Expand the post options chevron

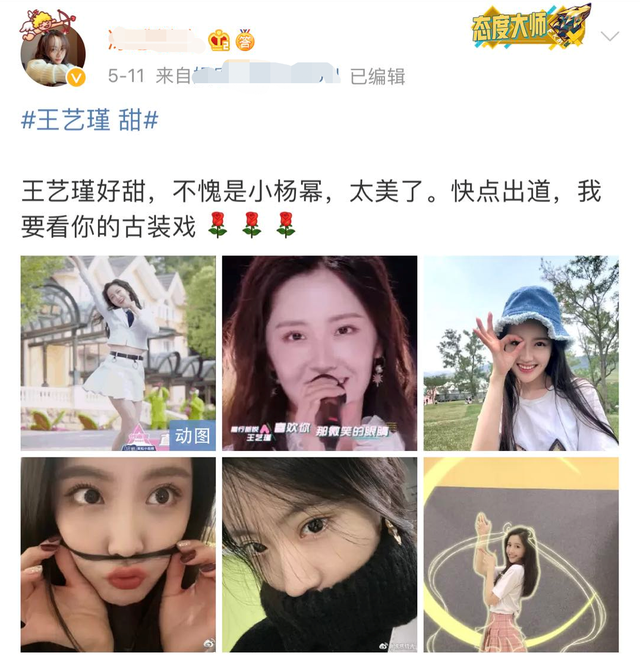click(x=610, y=37)
